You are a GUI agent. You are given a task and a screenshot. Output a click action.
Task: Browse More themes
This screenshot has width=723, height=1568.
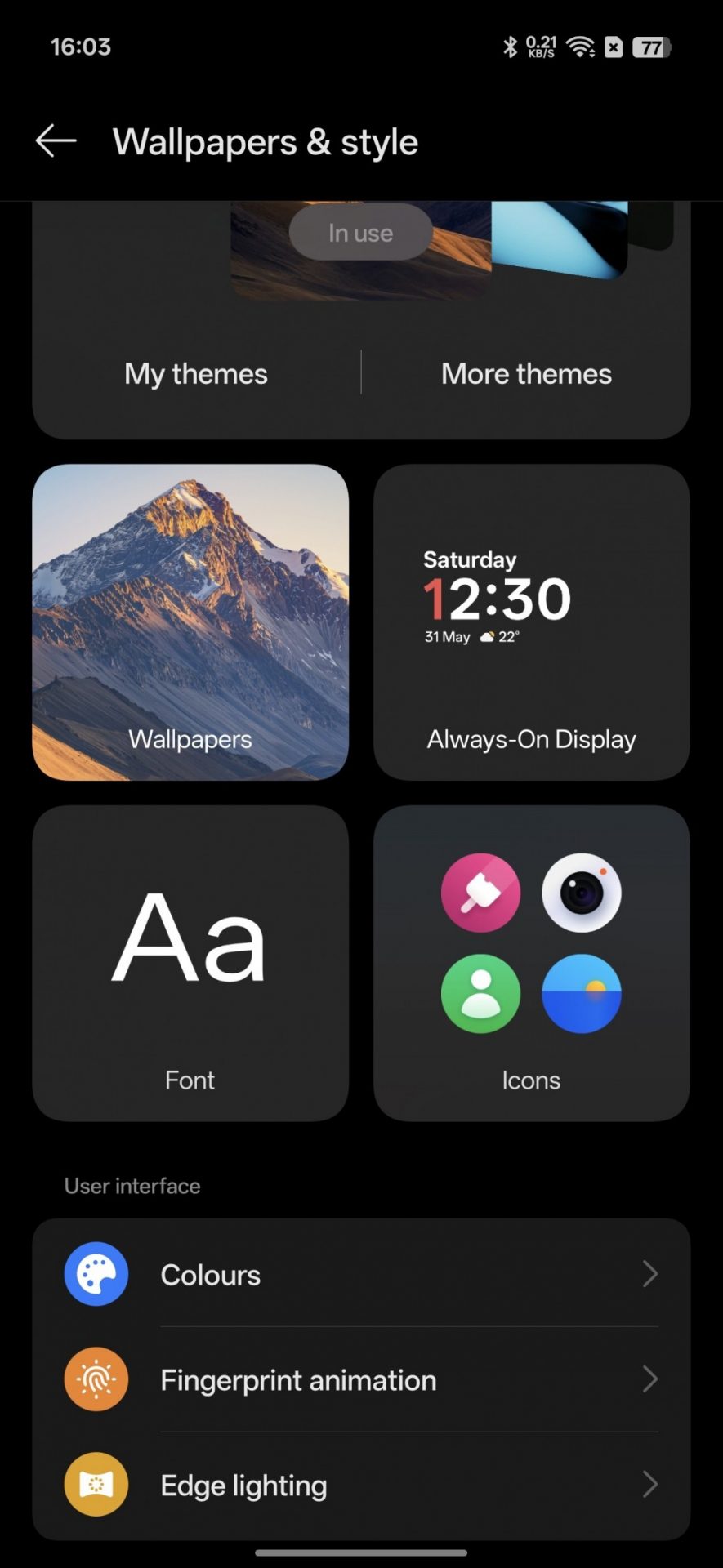click(526, 374)
